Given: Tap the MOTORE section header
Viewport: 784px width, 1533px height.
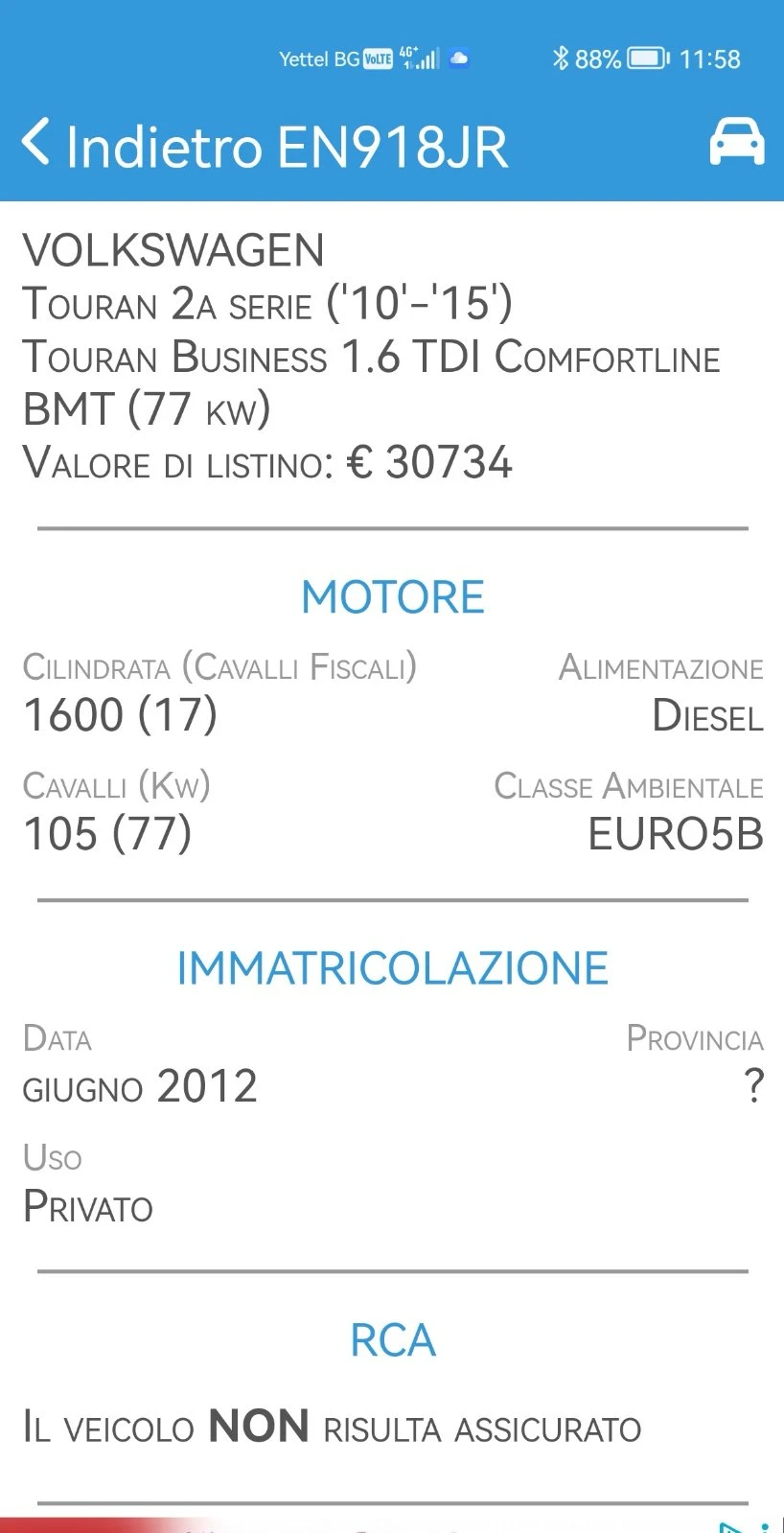Looking at the screenshot, I should (392, 595).
